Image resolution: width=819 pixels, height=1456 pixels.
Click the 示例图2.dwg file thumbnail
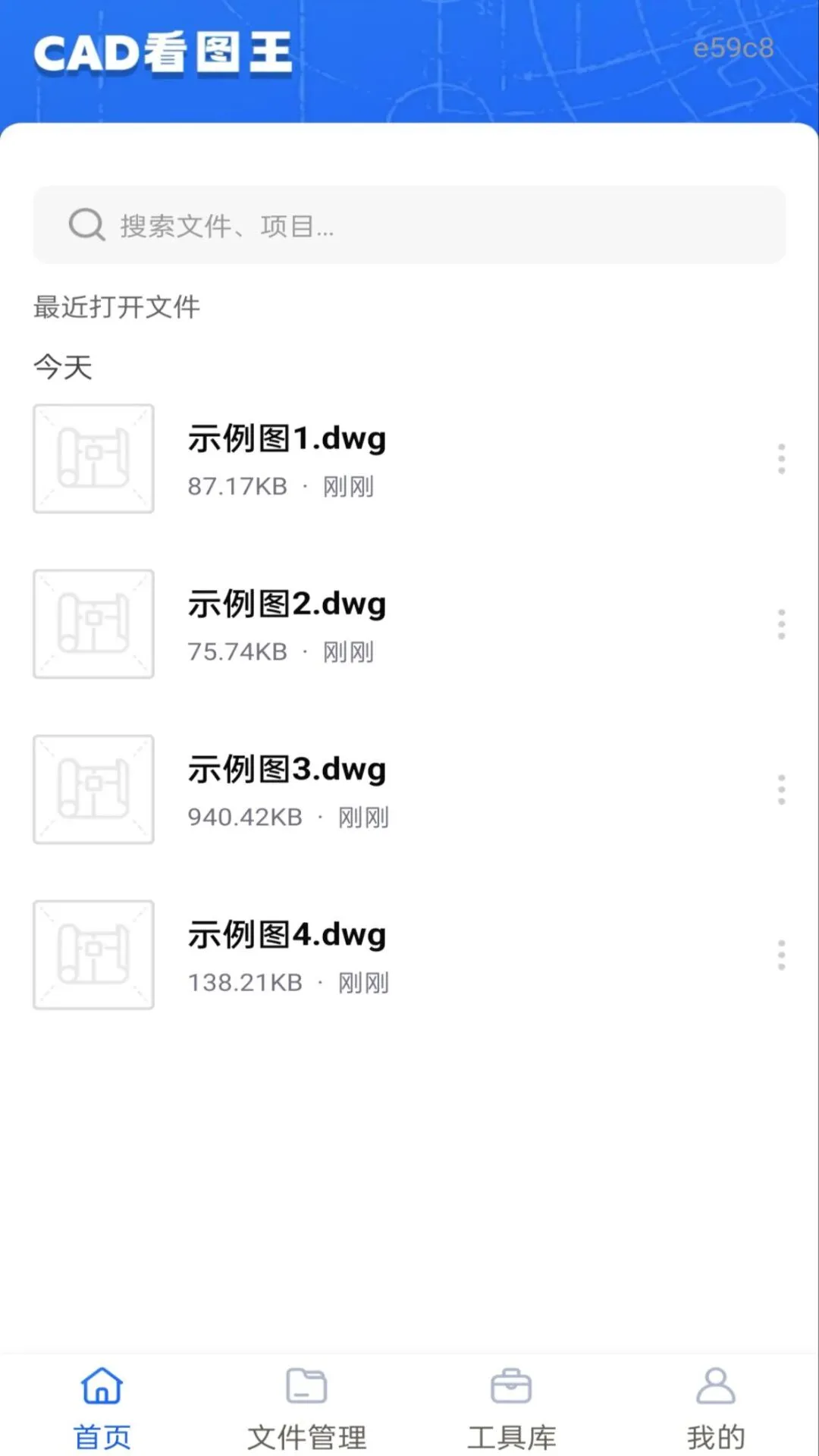(x=93, y=625)
